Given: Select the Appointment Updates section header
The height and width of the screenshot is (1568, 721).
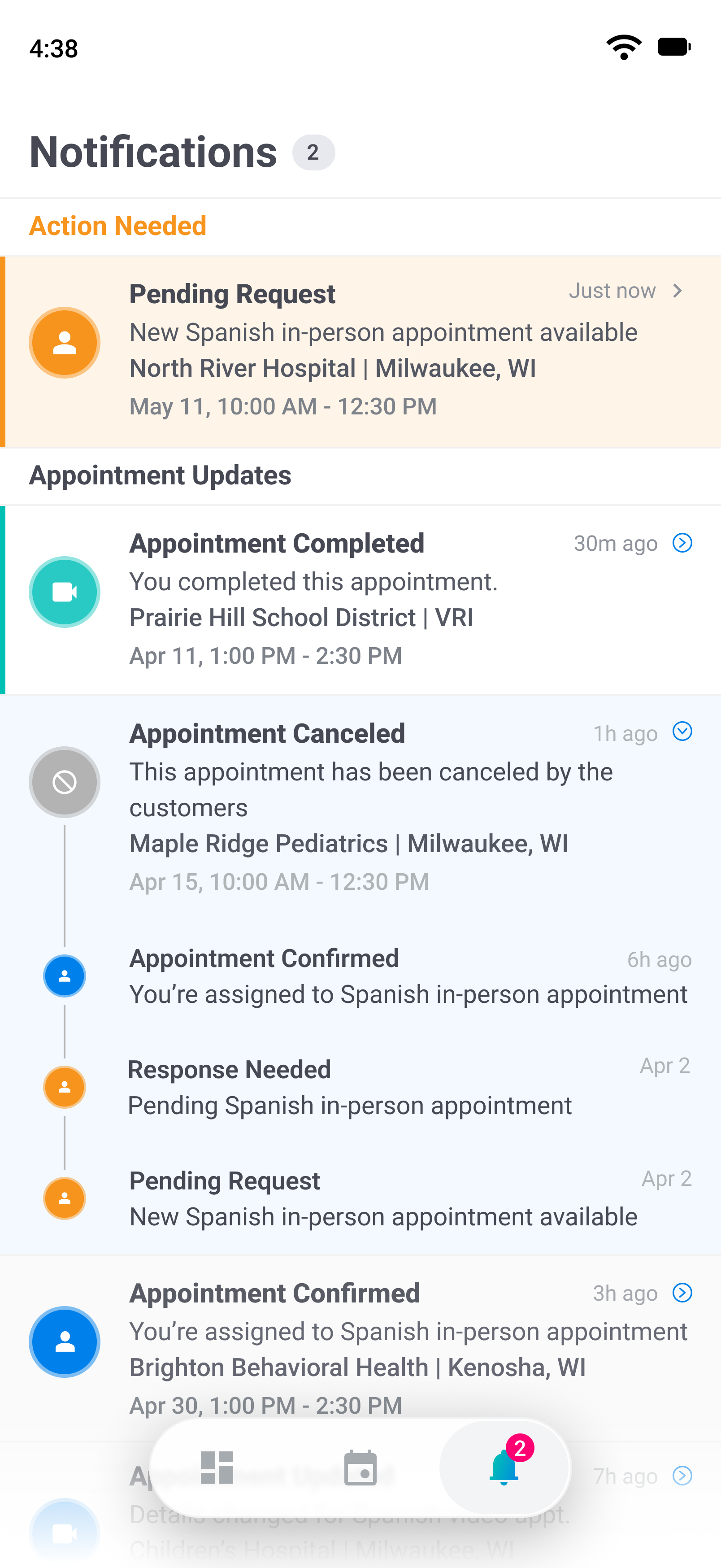Looking at the screenshot, I should [160, 476].
